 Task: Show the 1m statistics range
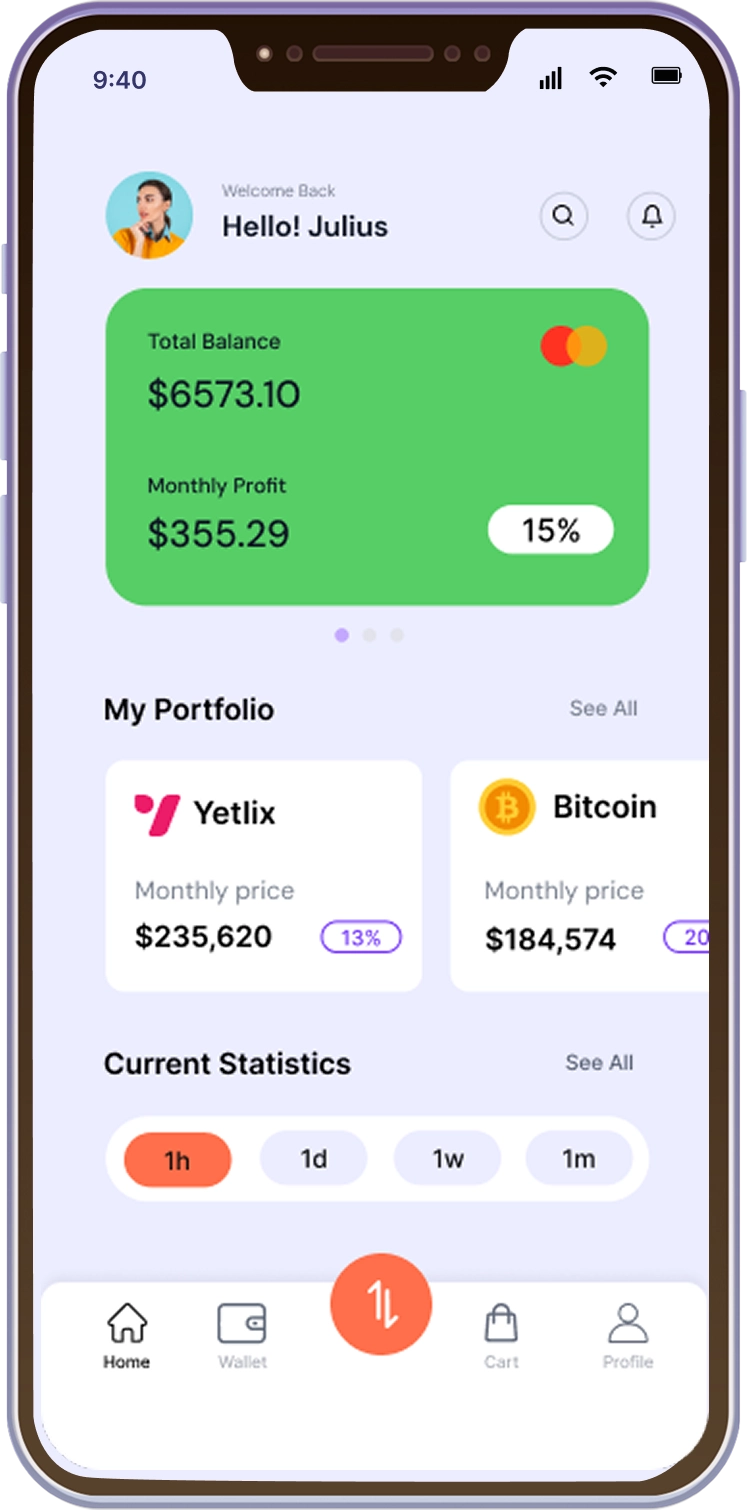tap(578, 1158)
